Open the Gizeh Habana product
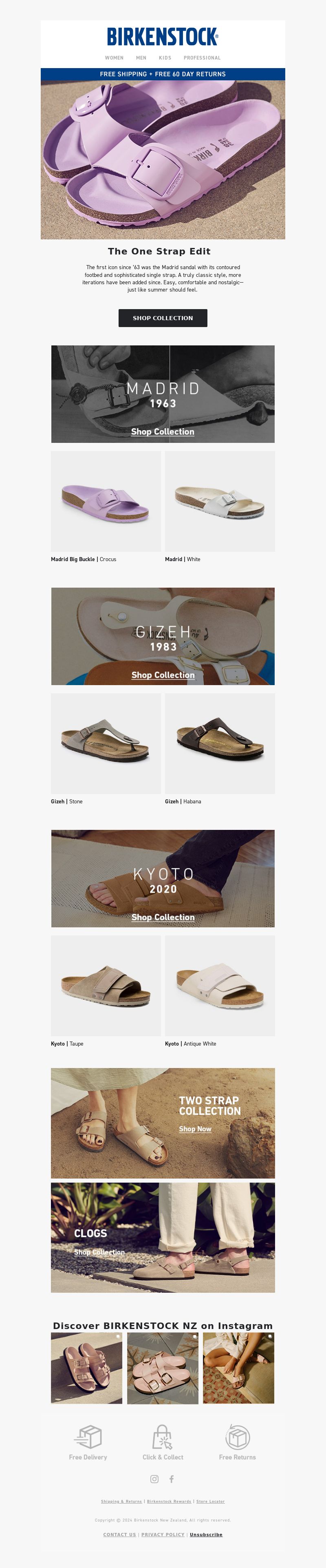The image size is (326, 1568). point(220,743)
